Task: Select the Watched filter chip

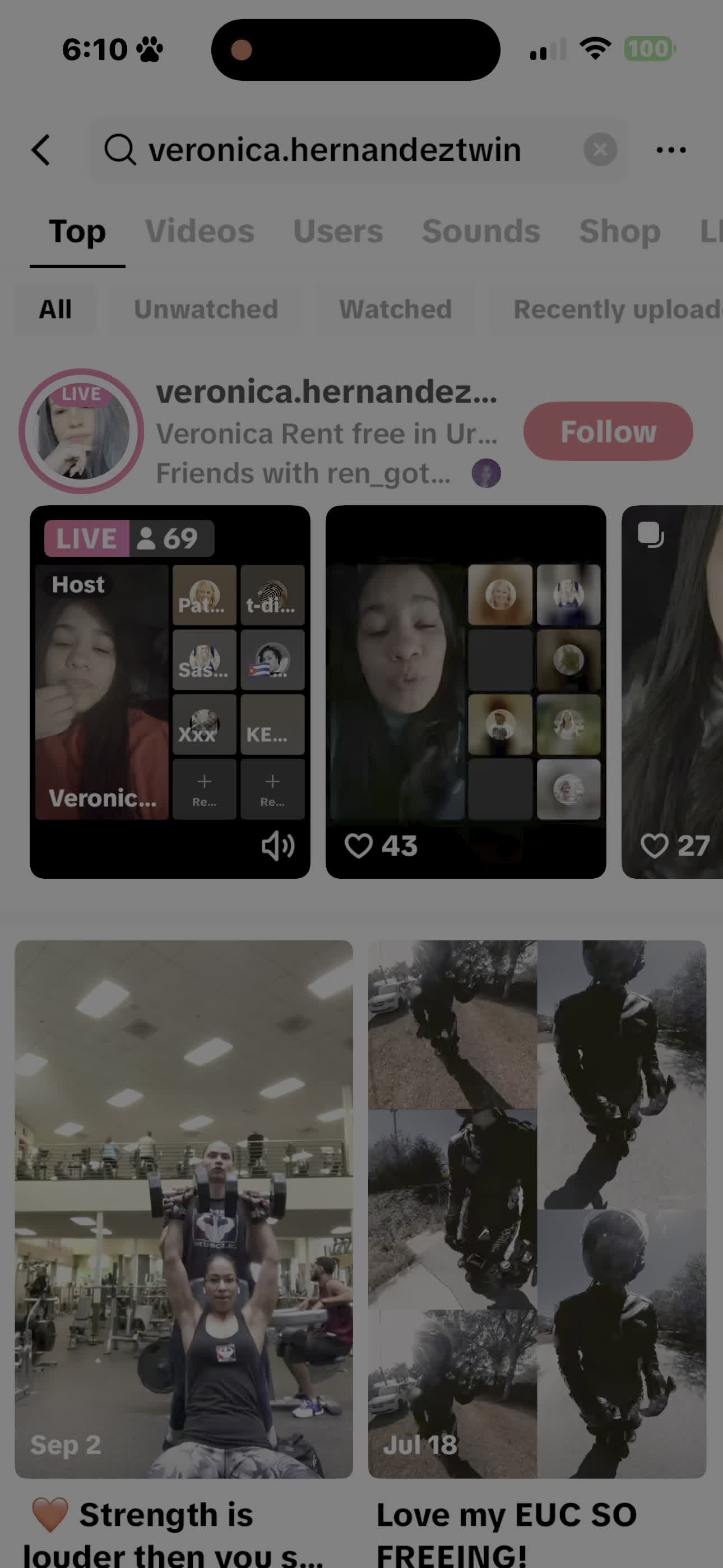Action: point(396,309)
